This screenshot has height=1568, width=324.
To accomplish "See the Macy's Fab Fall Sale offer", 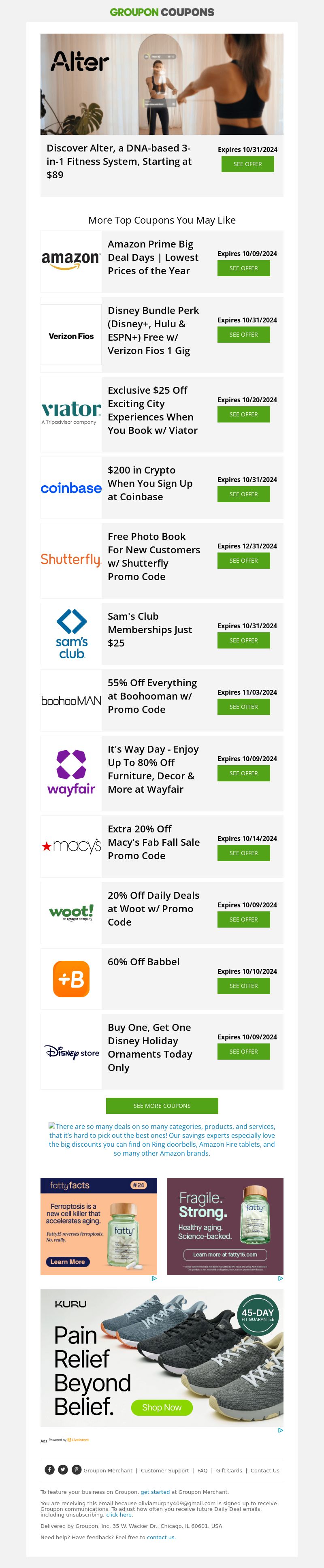I will [x=243, y=852].
